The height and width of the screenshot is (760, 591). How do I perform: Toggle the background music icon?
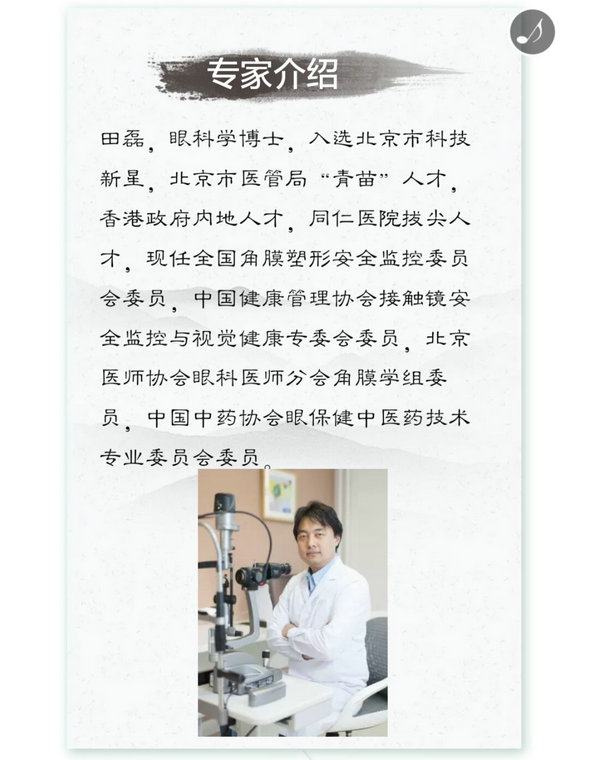(532, 32)
